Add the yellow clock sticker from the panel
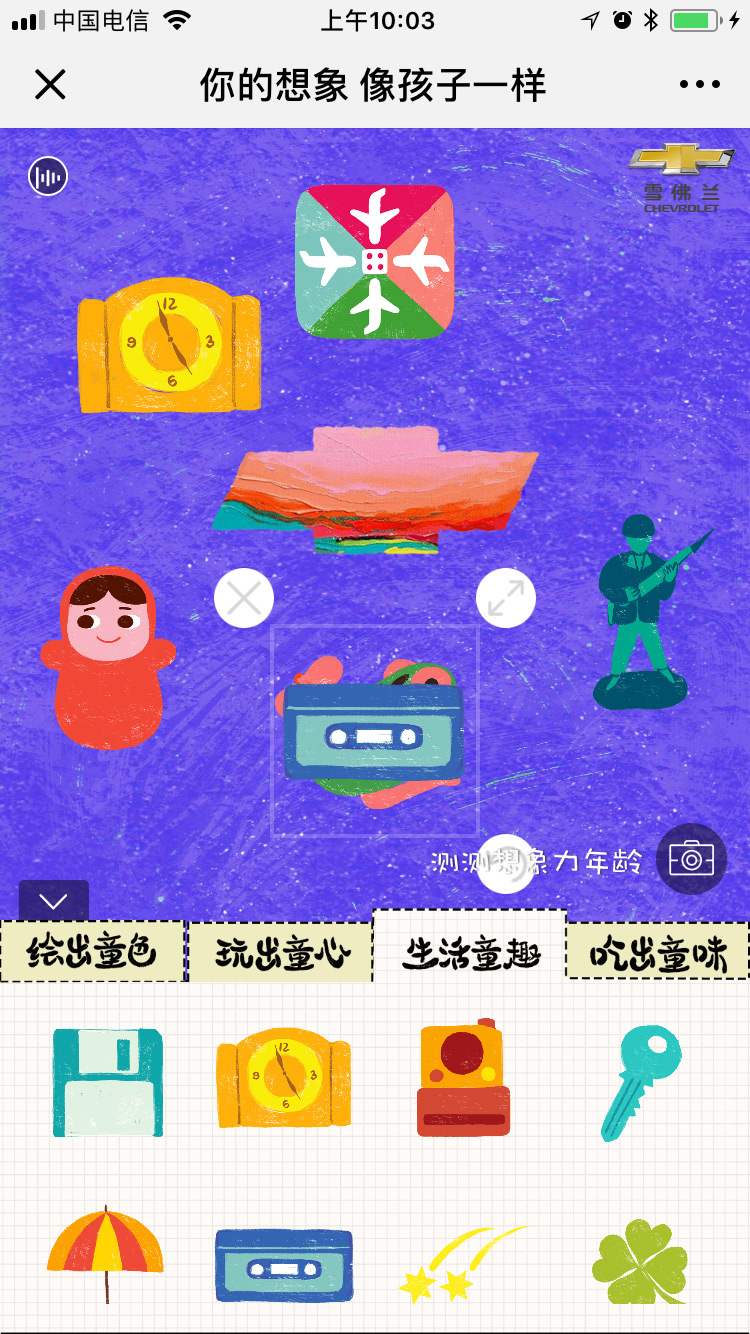This screenshot has width=750, height=1334. 284,1078
